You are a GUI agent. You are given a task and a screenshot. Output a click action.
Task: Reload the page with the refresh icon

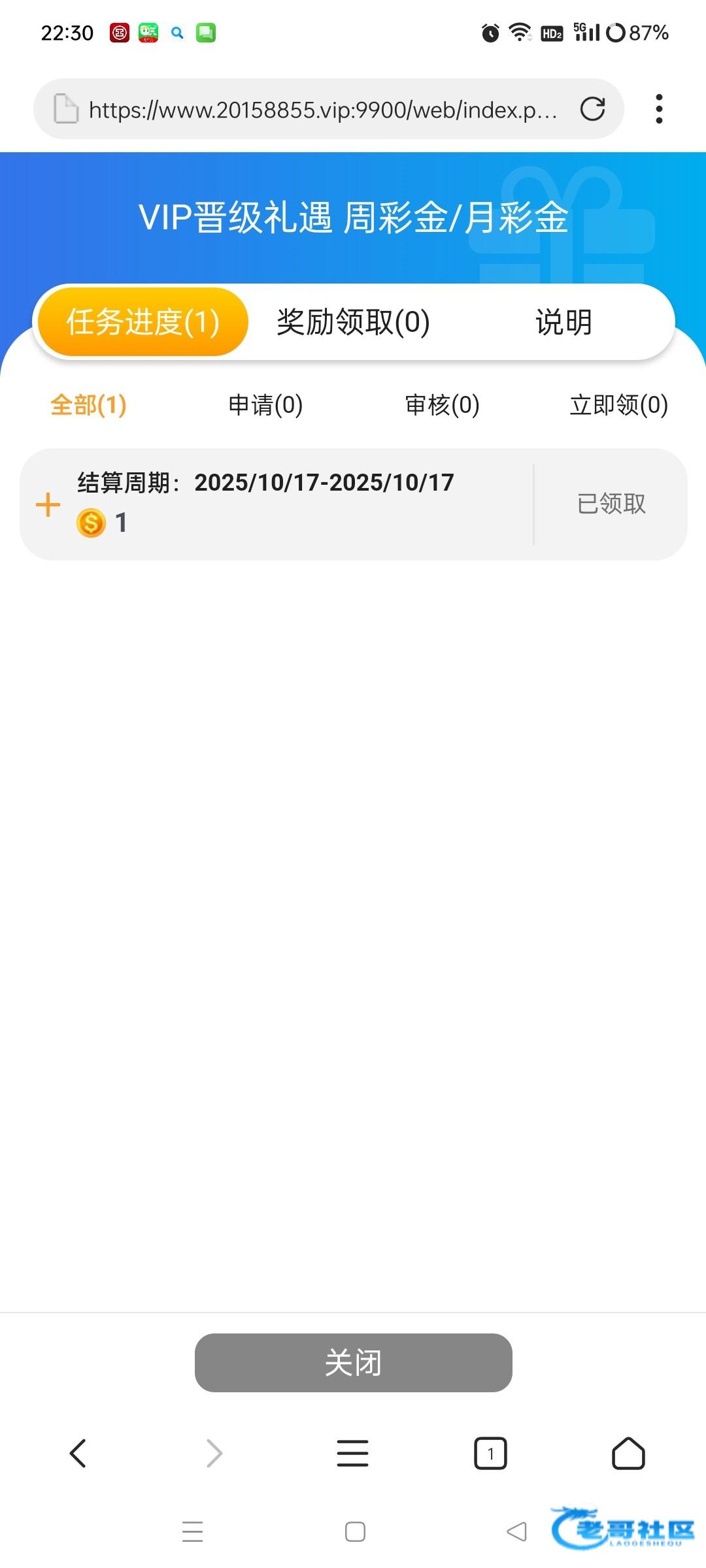coord(592,109)
